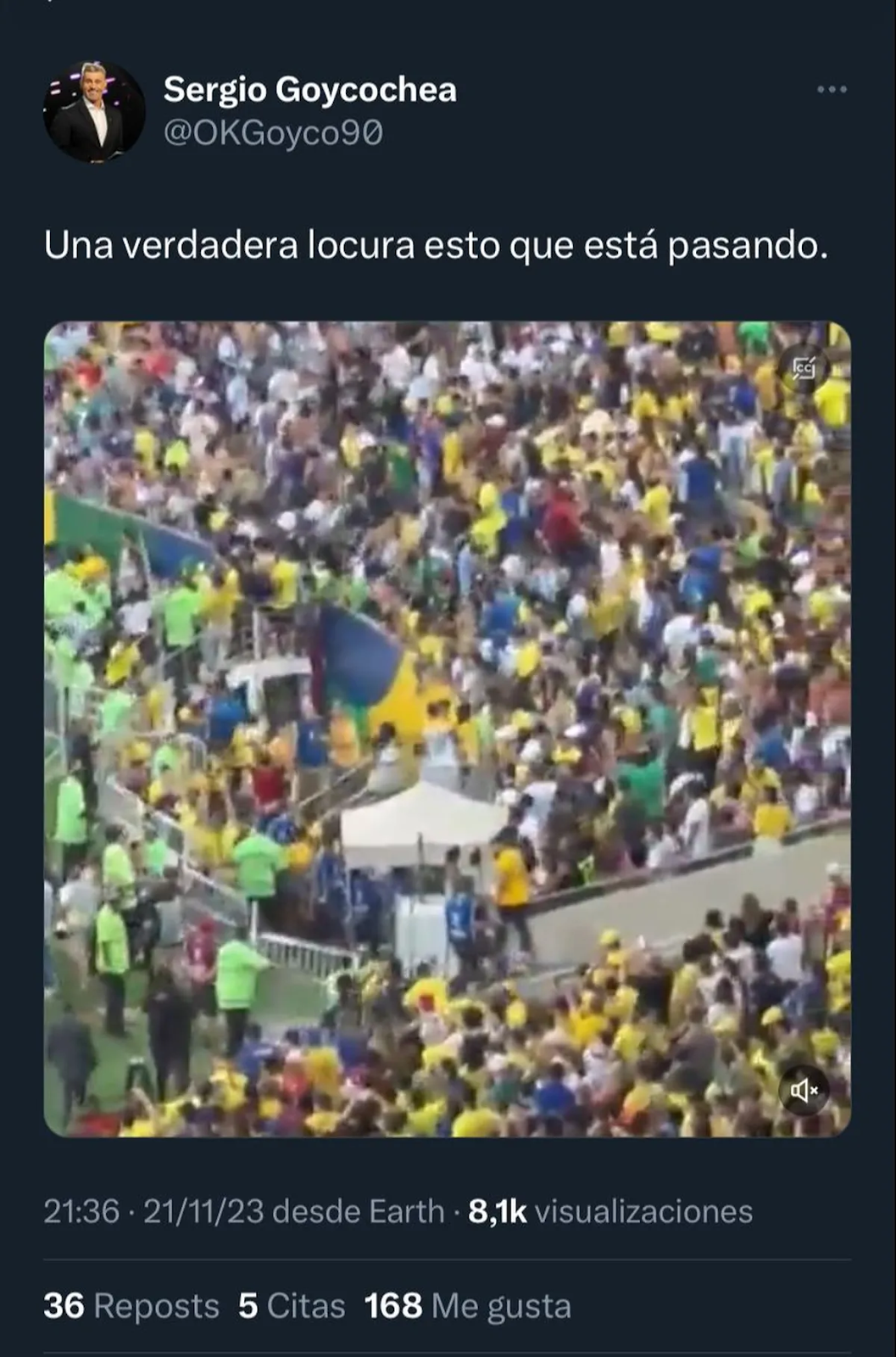
Task: Unmute the video sound
Action: click(804, 1090)
